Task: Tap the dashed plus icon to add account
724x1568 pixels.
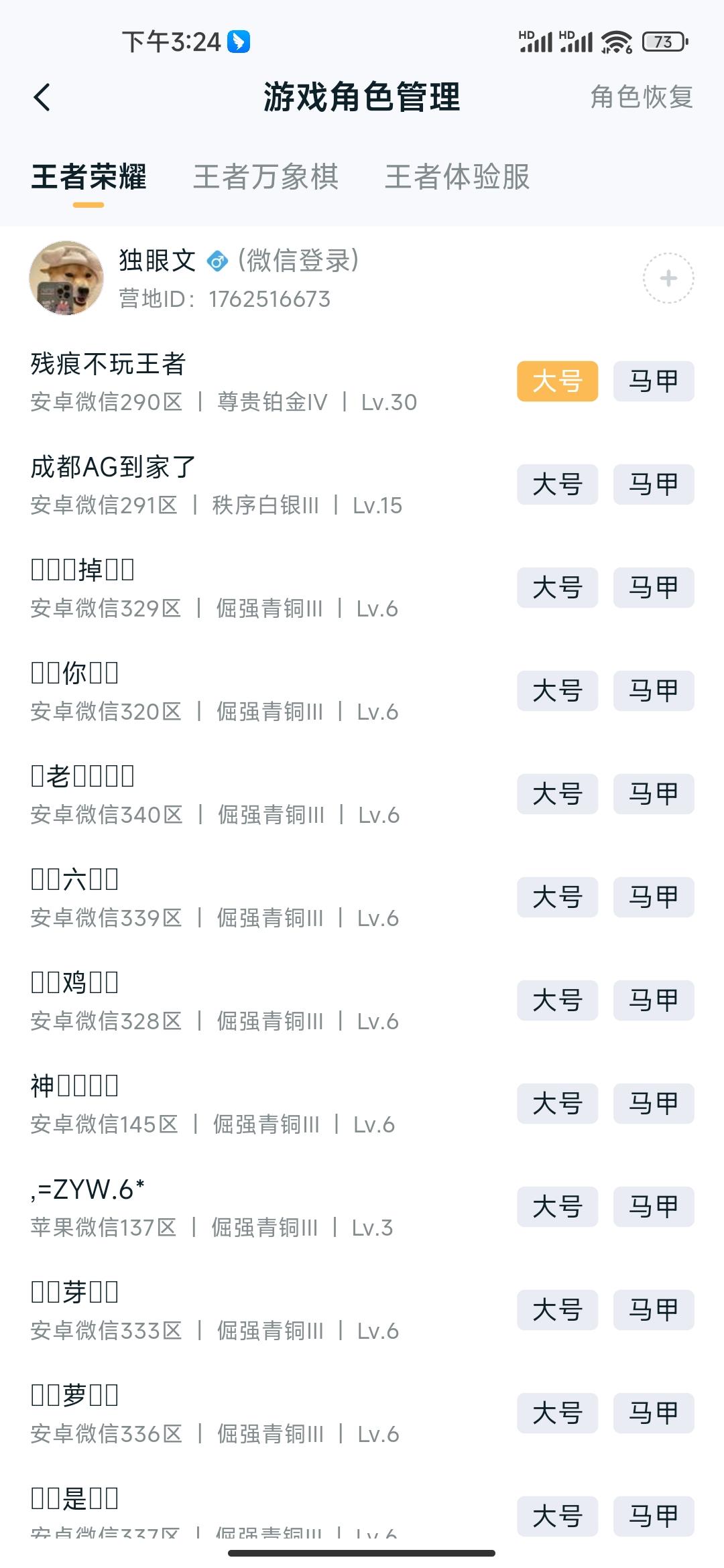Action: tap(668, 277)
